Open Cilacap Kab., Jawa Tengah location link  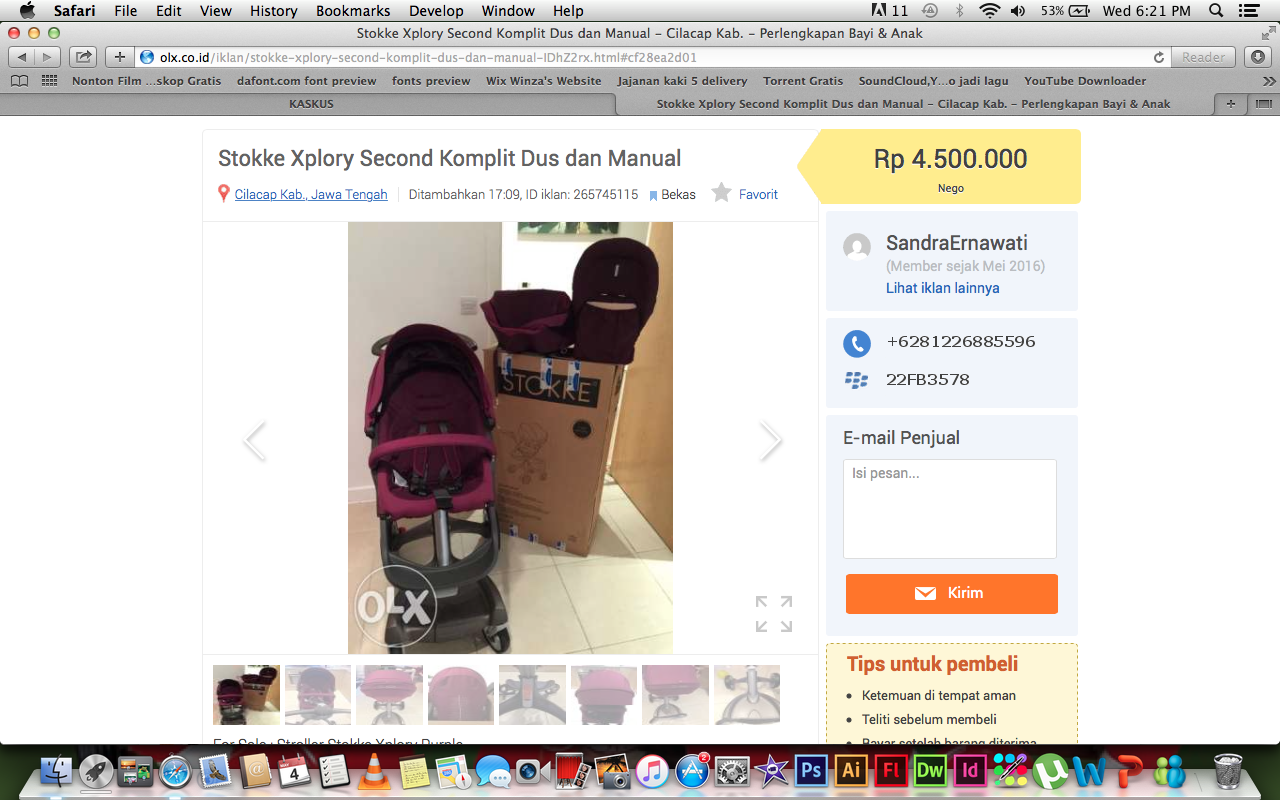[x=310, y=194]
